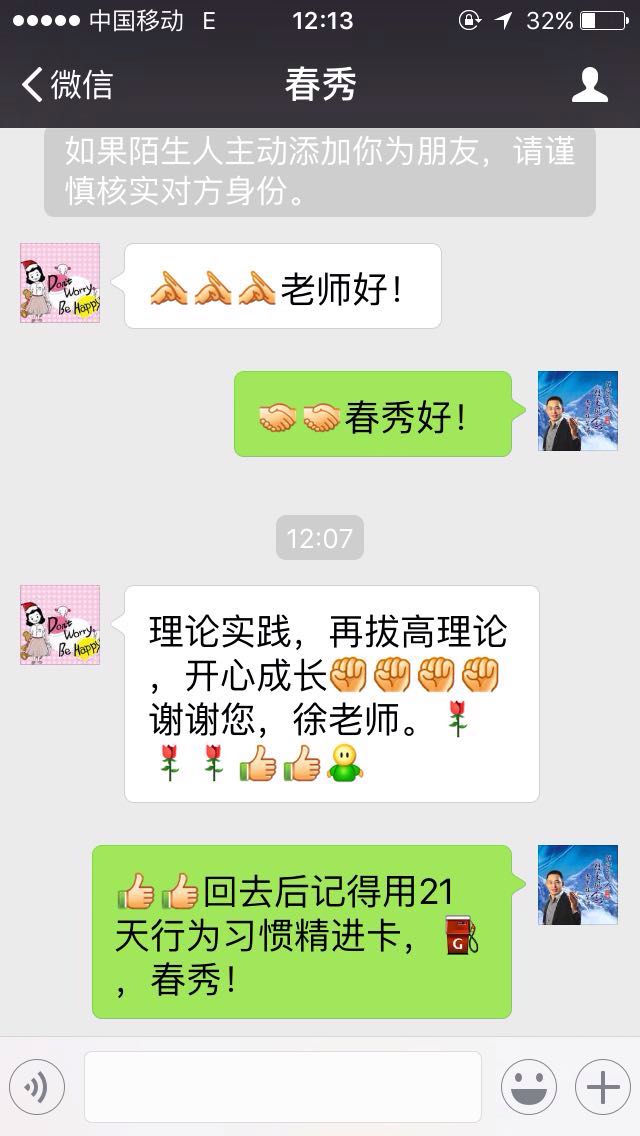Open the emoji sticker panel

[528, 1087]
